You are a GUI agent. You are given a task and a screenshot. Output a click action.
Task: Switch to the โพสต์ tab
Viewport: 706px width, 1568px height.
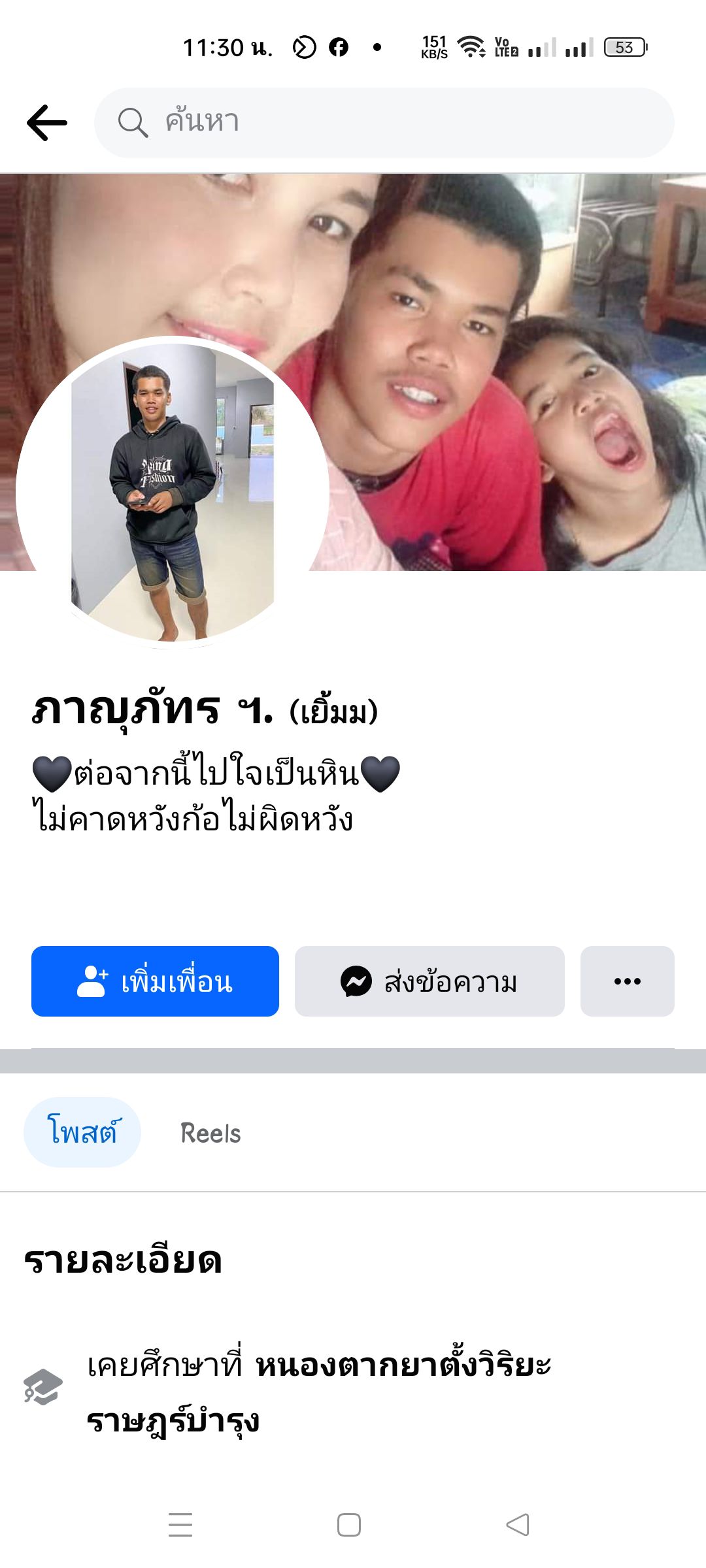(x=82, y=1132)
